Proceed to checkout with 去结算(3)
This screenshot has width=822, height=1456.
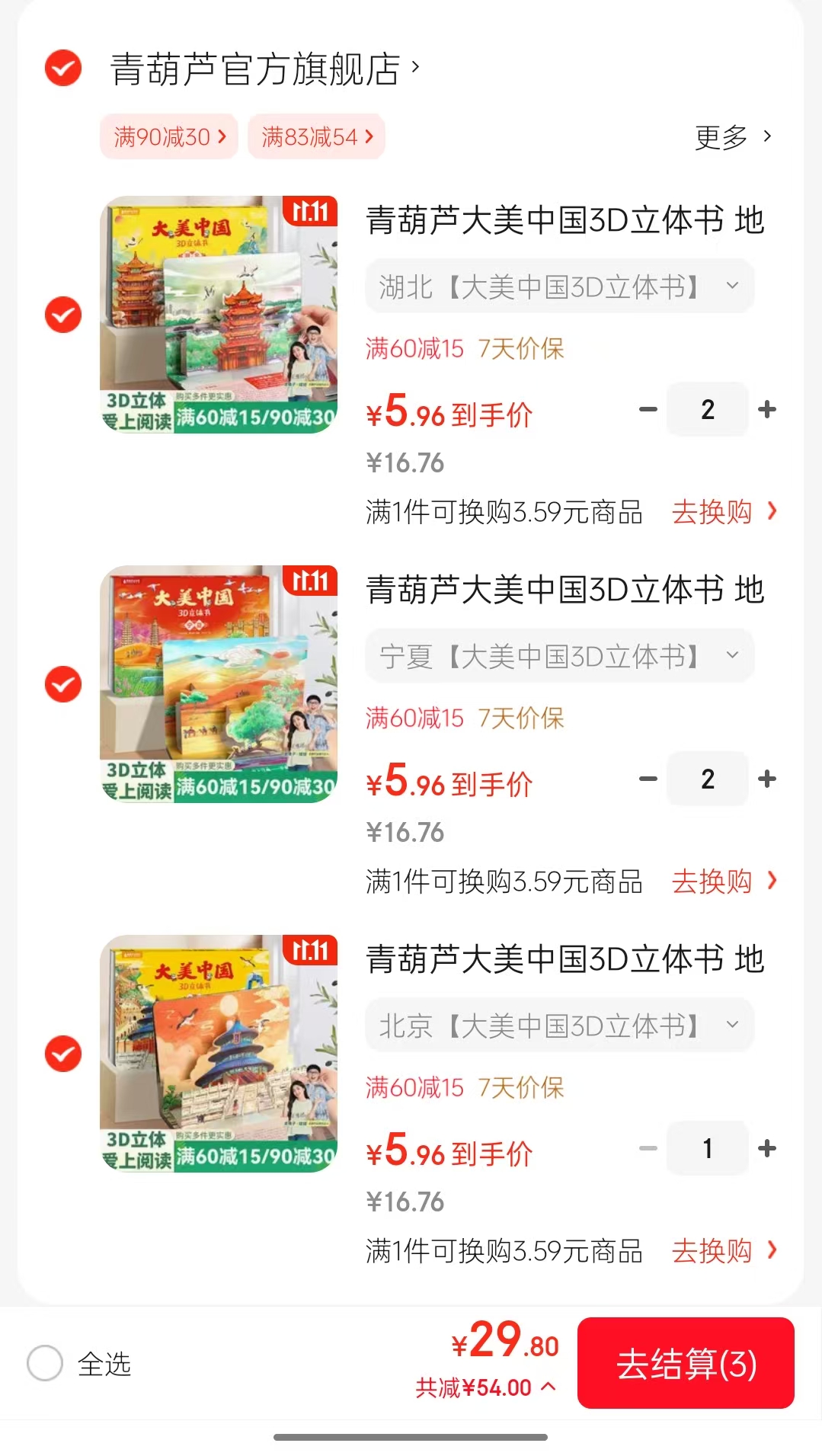pos(686,1363)
